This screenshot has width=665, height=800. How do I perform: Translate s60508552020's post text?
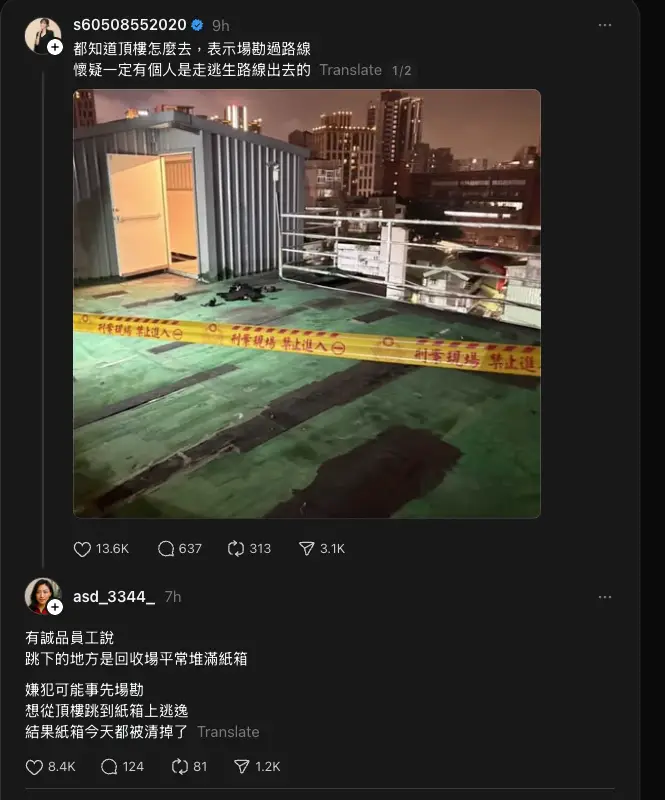[350, 70]
